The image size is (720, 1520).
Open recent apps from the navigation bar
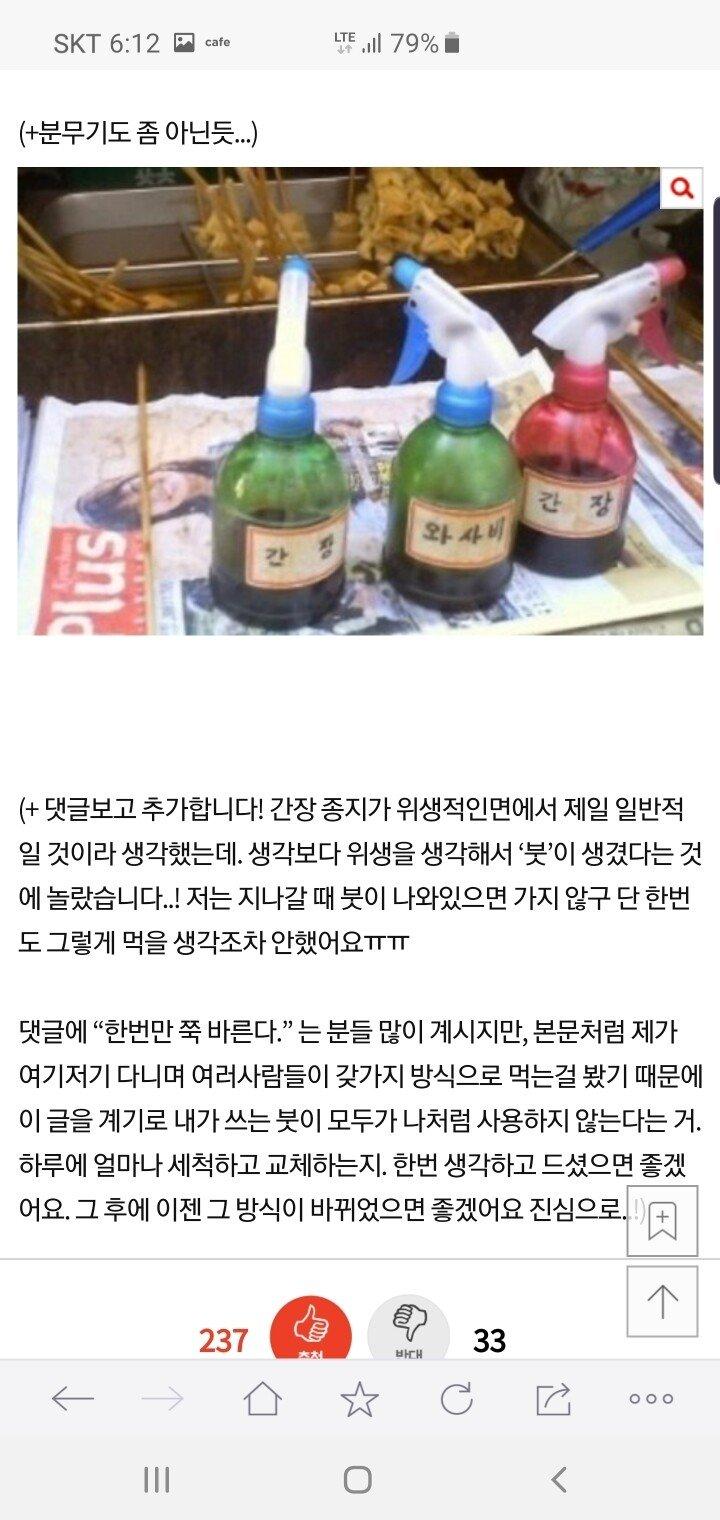[x=156, y=1480]
